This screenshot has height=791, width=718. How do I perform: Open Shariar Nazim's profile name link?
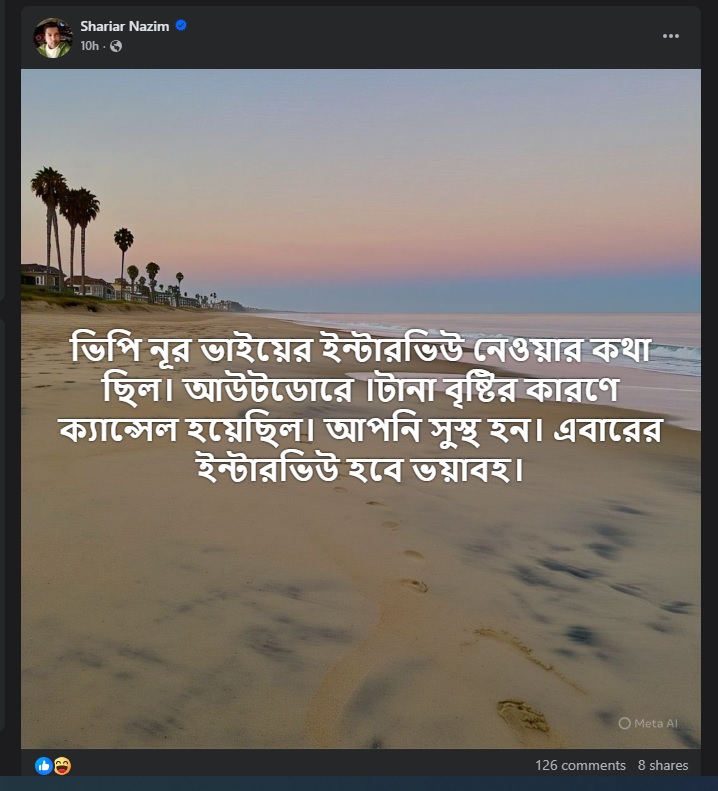tap(125, 27)
